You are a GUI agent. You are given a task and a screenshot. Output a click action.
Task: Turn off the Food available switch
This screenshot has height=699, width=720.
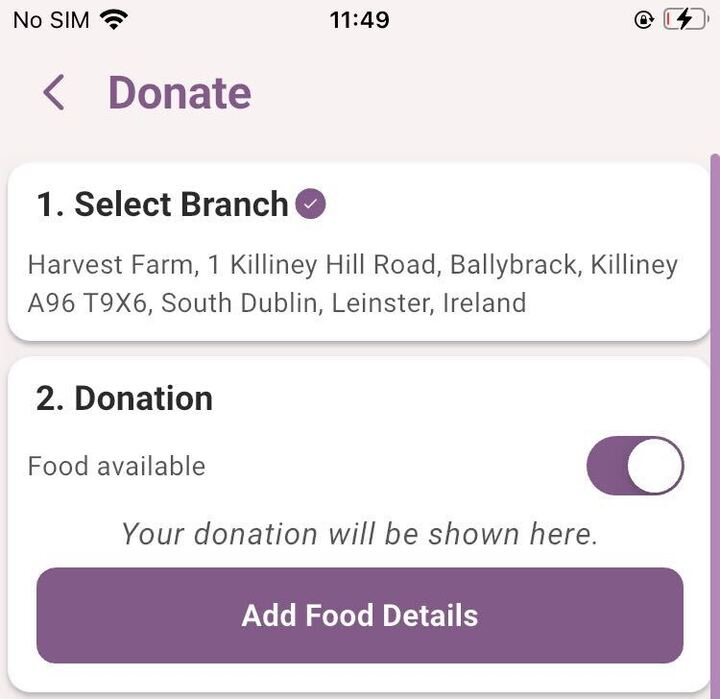click(635, 466)
